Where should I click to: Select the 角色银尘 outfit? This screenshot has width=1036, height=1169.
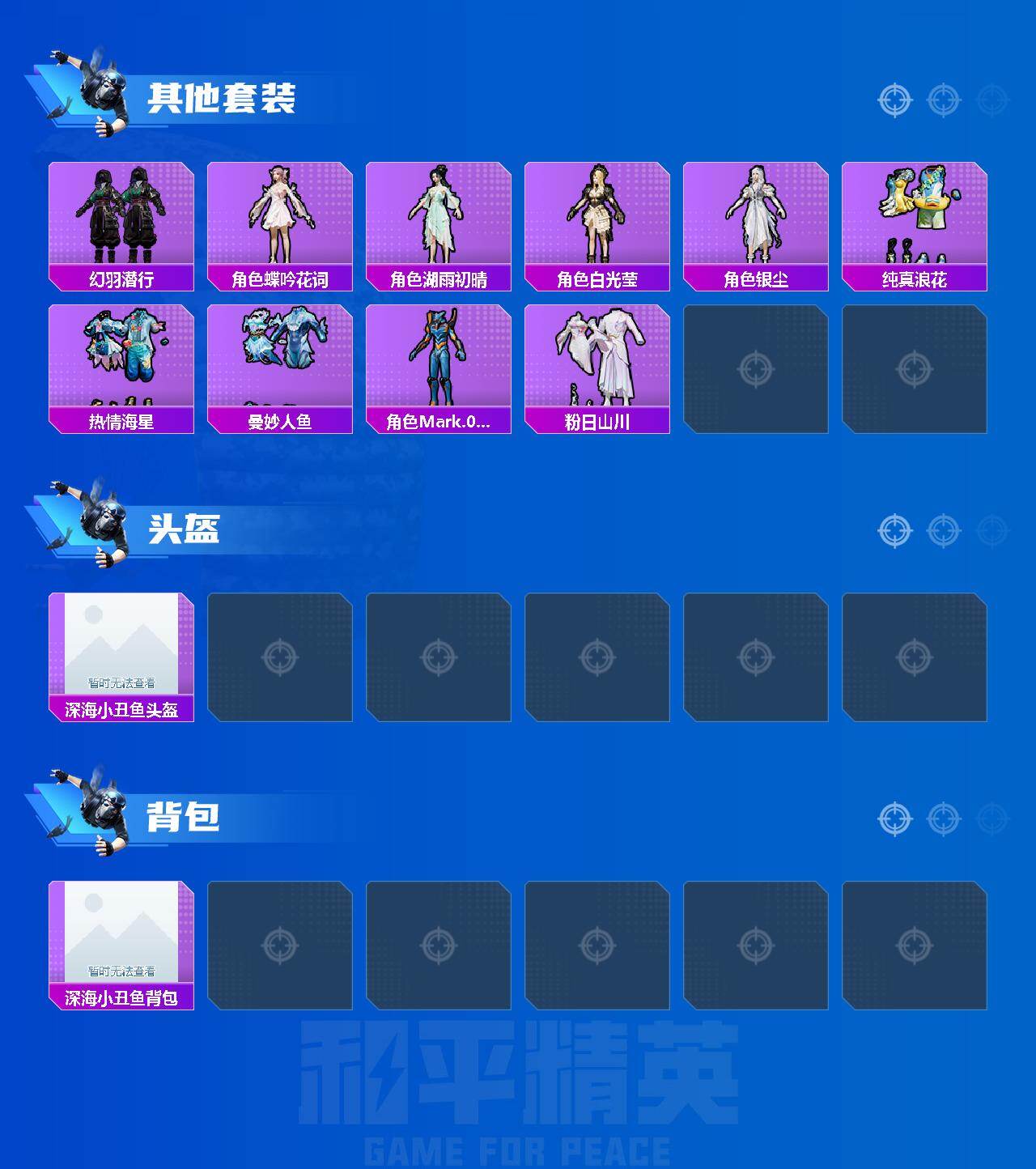point(758,219)
